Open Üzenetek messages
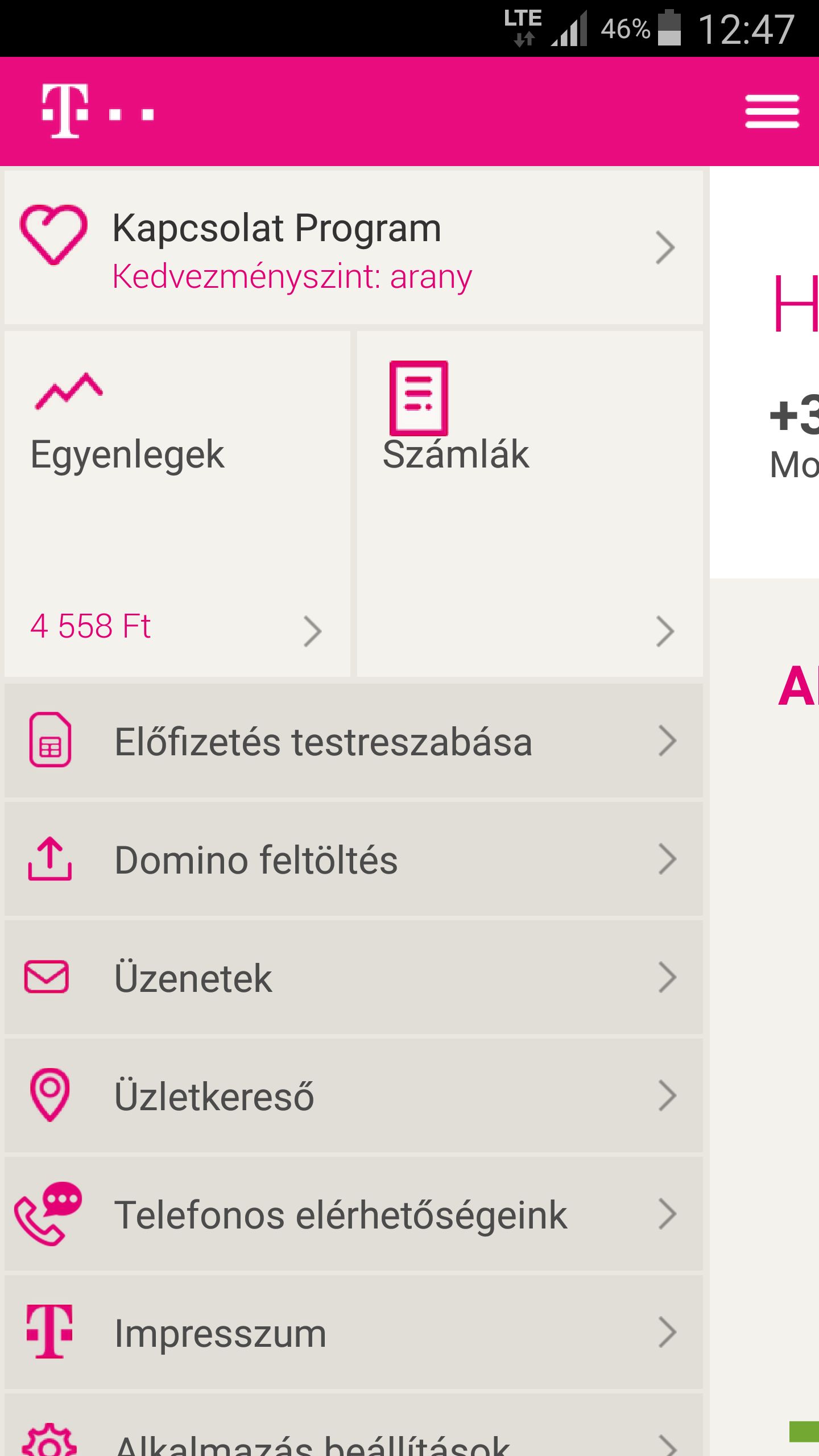819x1456 pixels. 354,977
